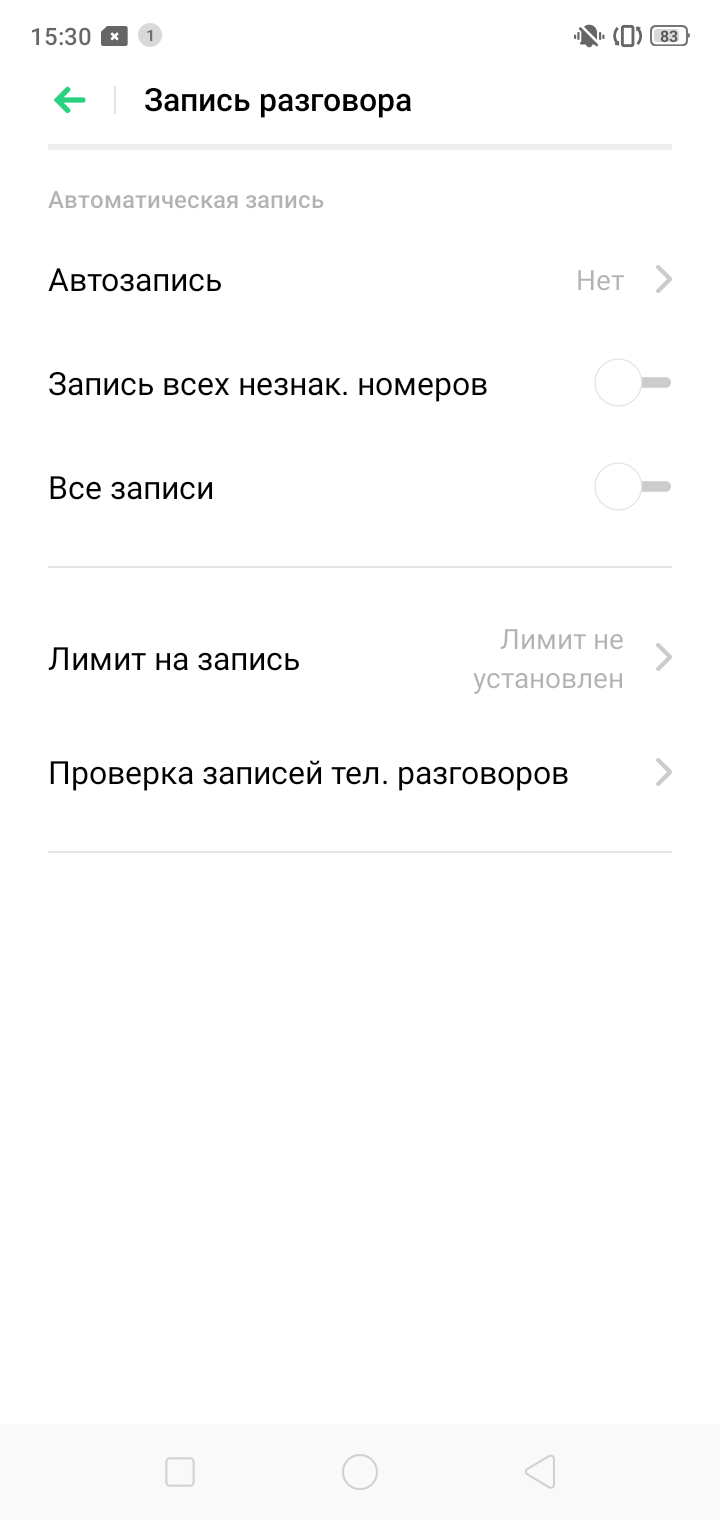This screenshot has width=720, height=1520.
Task: Open the Автозапись setting
Action: click(360, 281)
